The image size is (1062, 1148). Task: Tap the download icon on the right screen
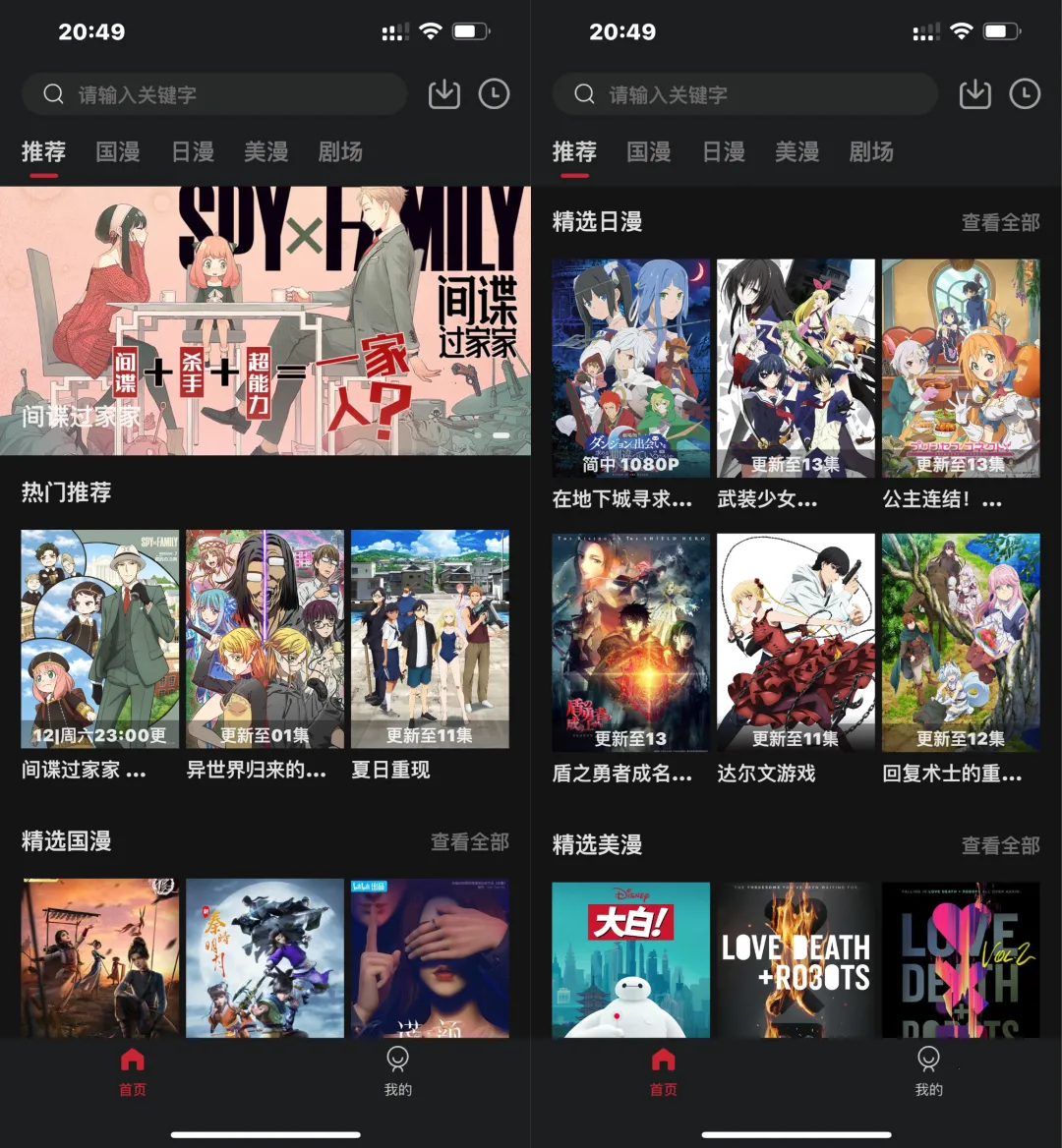(974, 93)
